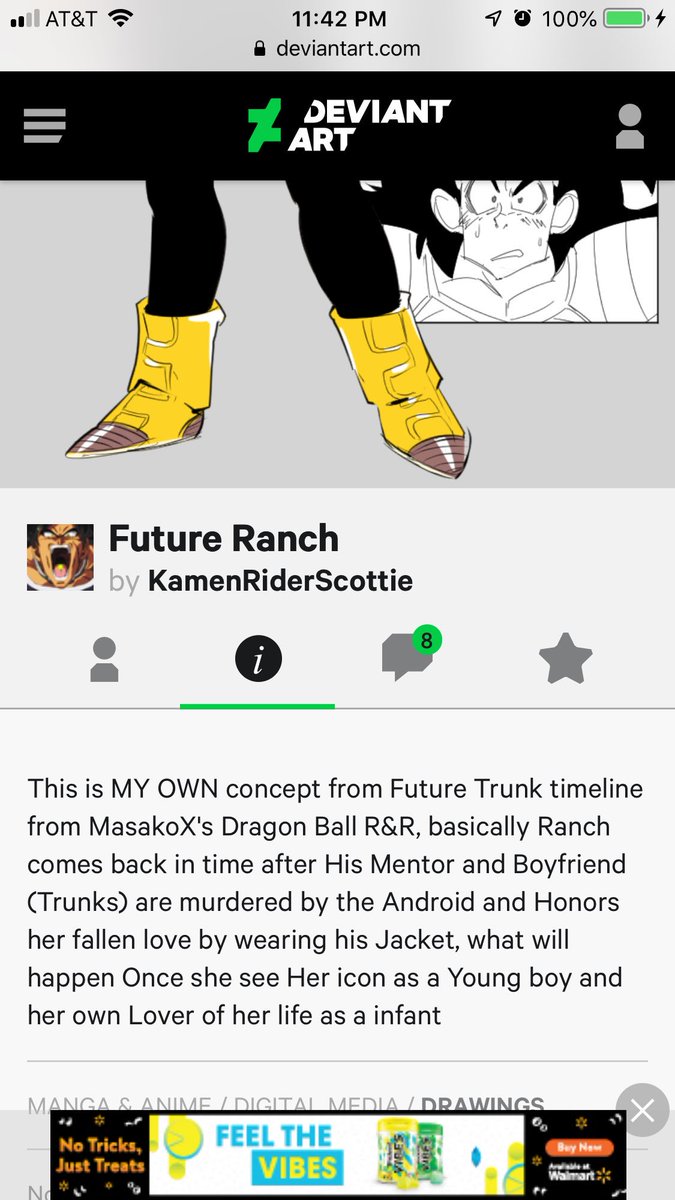Viewport: 675px width, 1200px height.
Task: Switch to the favourites star tab
Action: pos(565,660)
